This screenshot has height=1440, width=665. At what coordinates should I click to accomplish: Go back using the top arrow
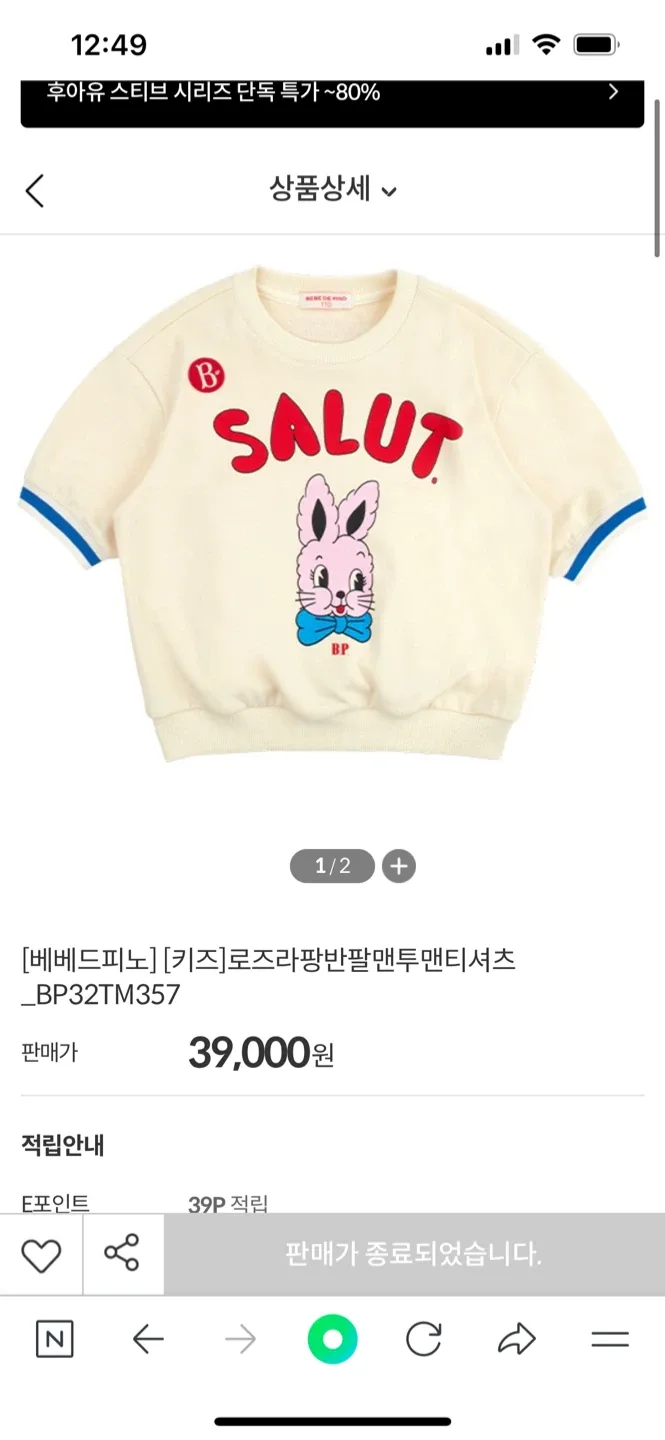[35, 190]
